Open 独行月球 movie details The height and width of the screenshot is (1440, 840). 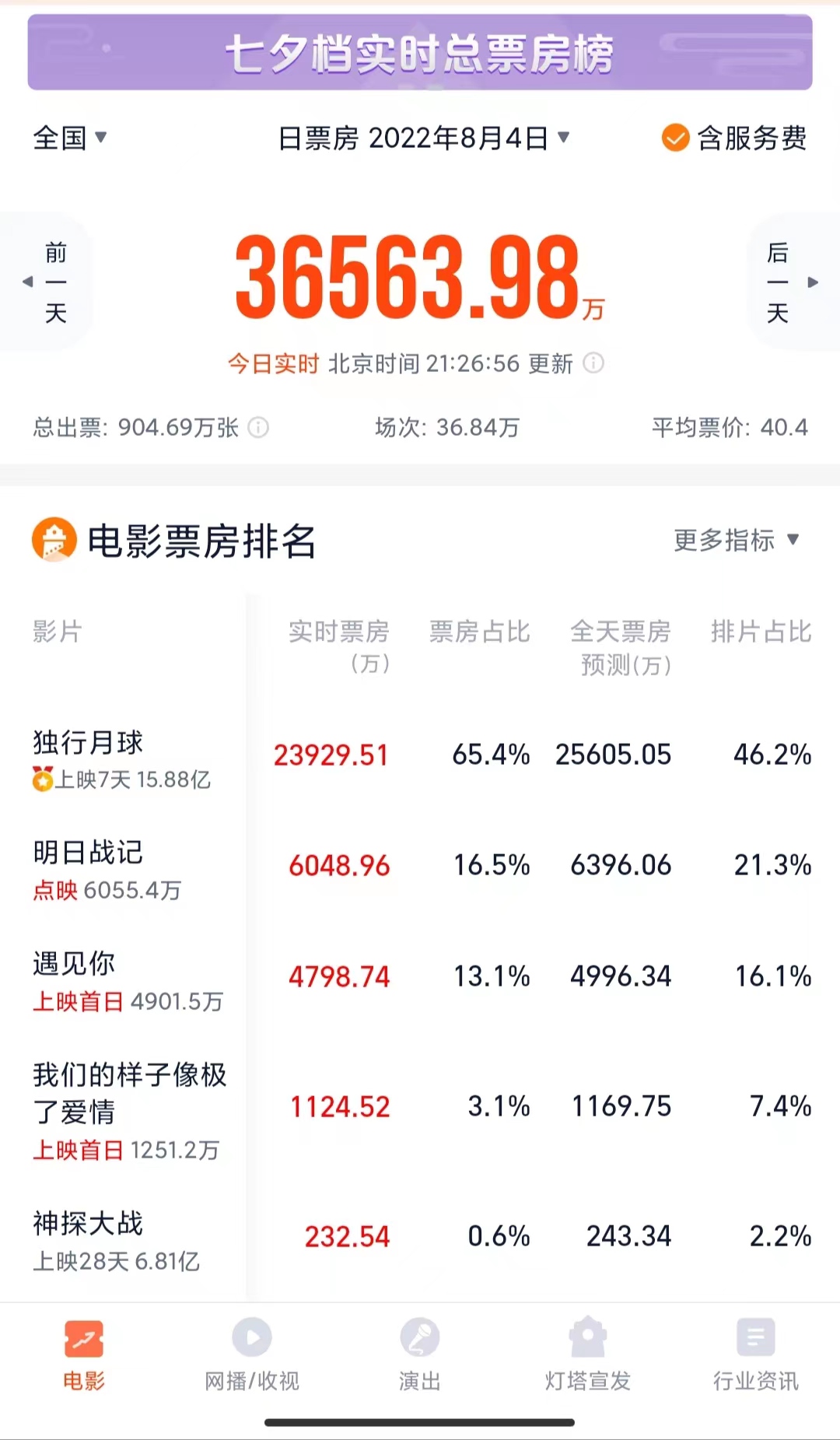pos(420,757)
